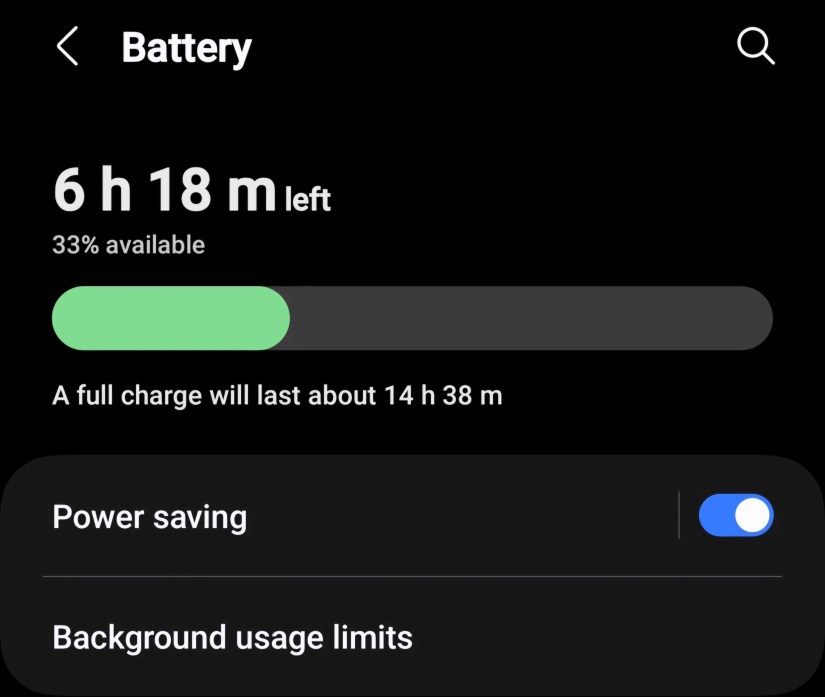Viewport: 825px width, 697px height.
Task: Turn off the Power saving switch
Action: 735,516
